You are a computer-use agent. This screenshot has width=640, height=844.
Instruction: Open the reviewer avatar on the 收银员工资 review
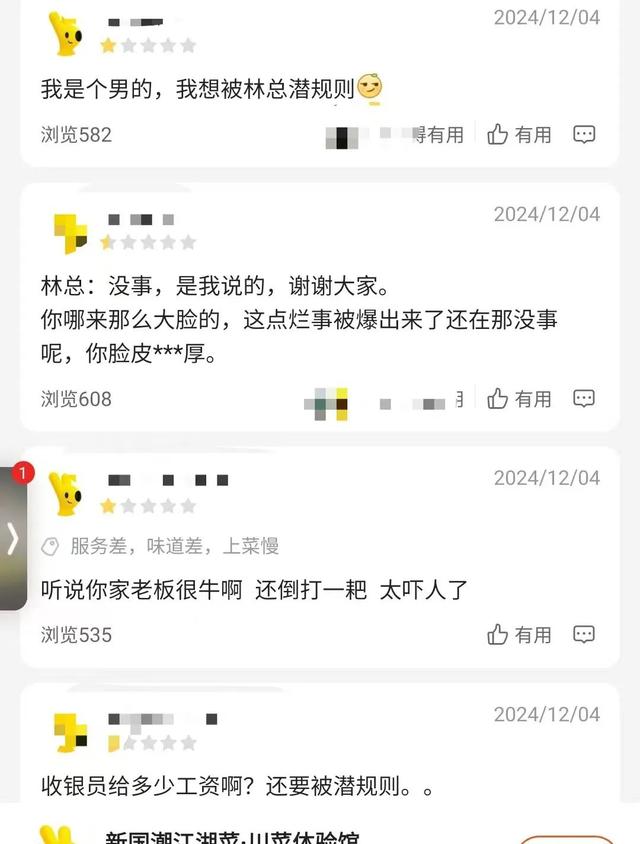(70, 732)
